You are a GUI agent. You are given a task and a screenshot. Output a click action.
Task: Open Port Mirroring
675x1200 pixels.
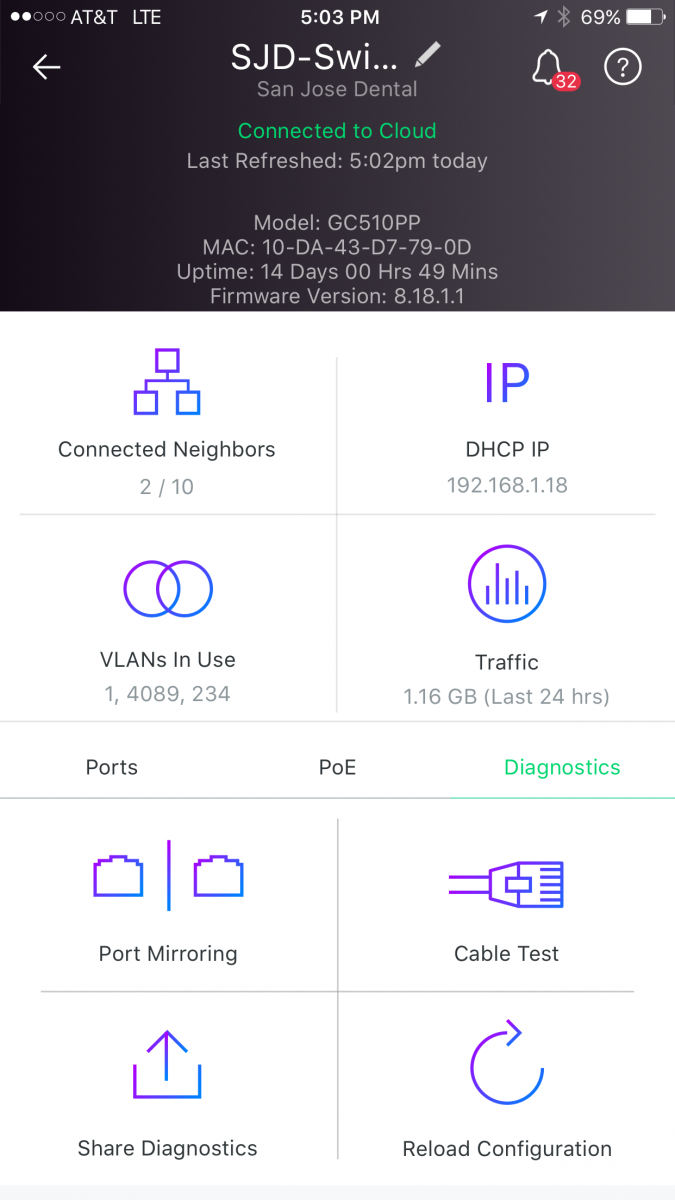tap(168, 901)
